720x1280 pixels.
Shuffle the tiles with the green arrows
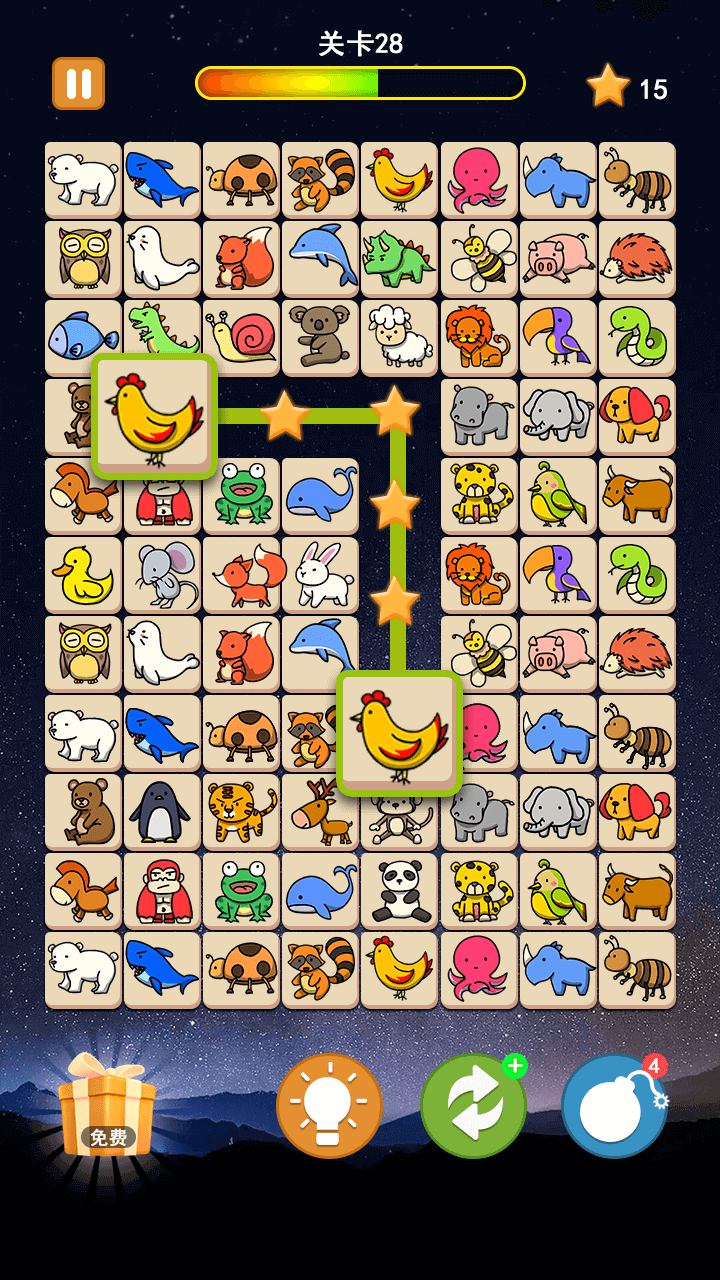tap(473, 1105)
